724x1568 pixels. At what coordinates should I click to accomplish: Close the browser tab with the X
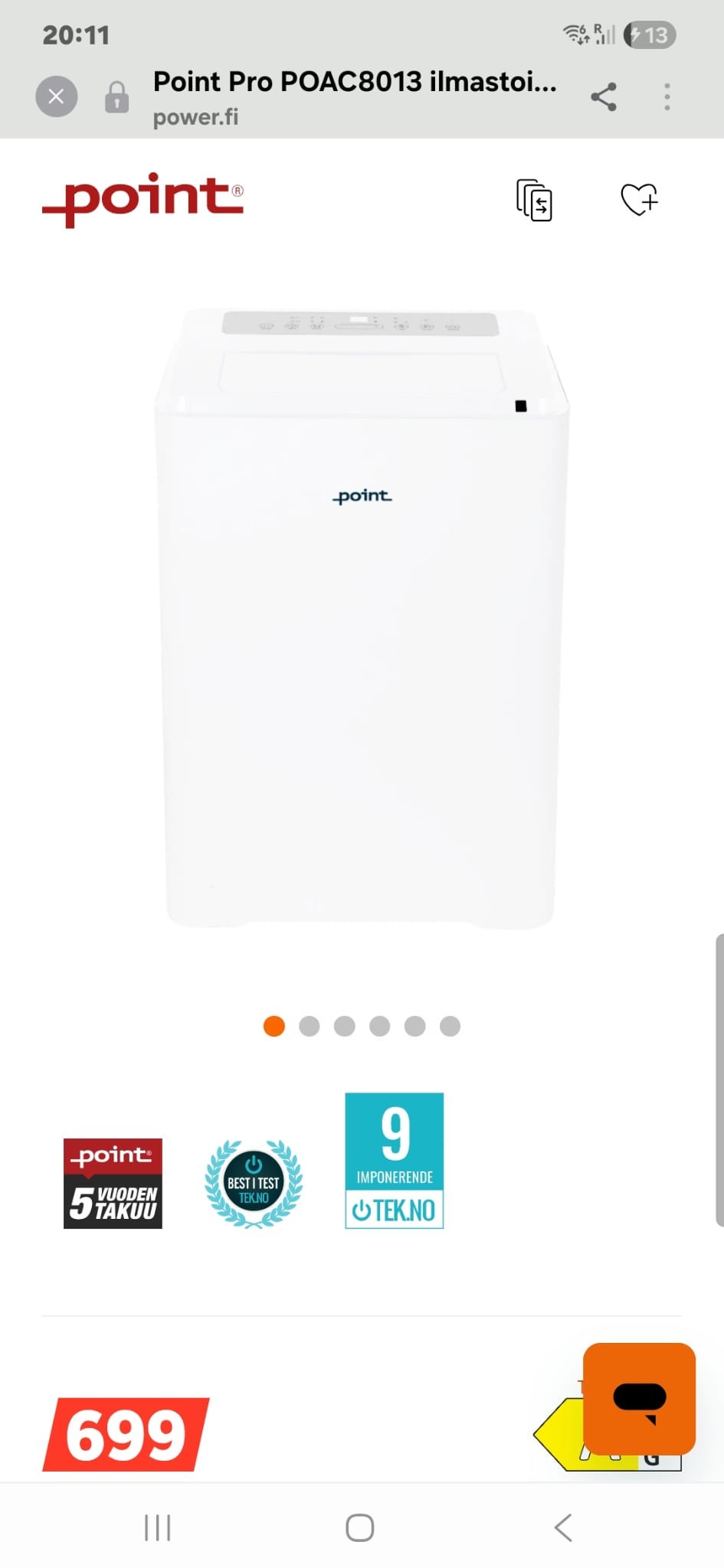coord(57,96)
